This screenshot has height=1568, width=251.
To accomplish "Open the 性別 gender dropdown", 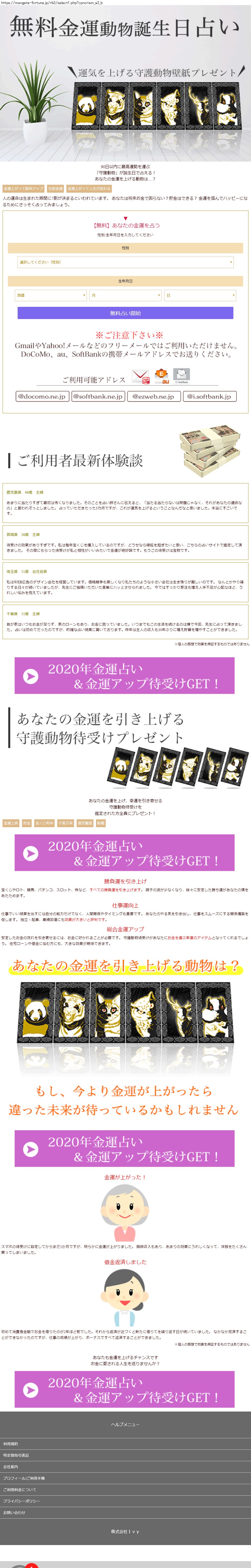I will [126, 262].
